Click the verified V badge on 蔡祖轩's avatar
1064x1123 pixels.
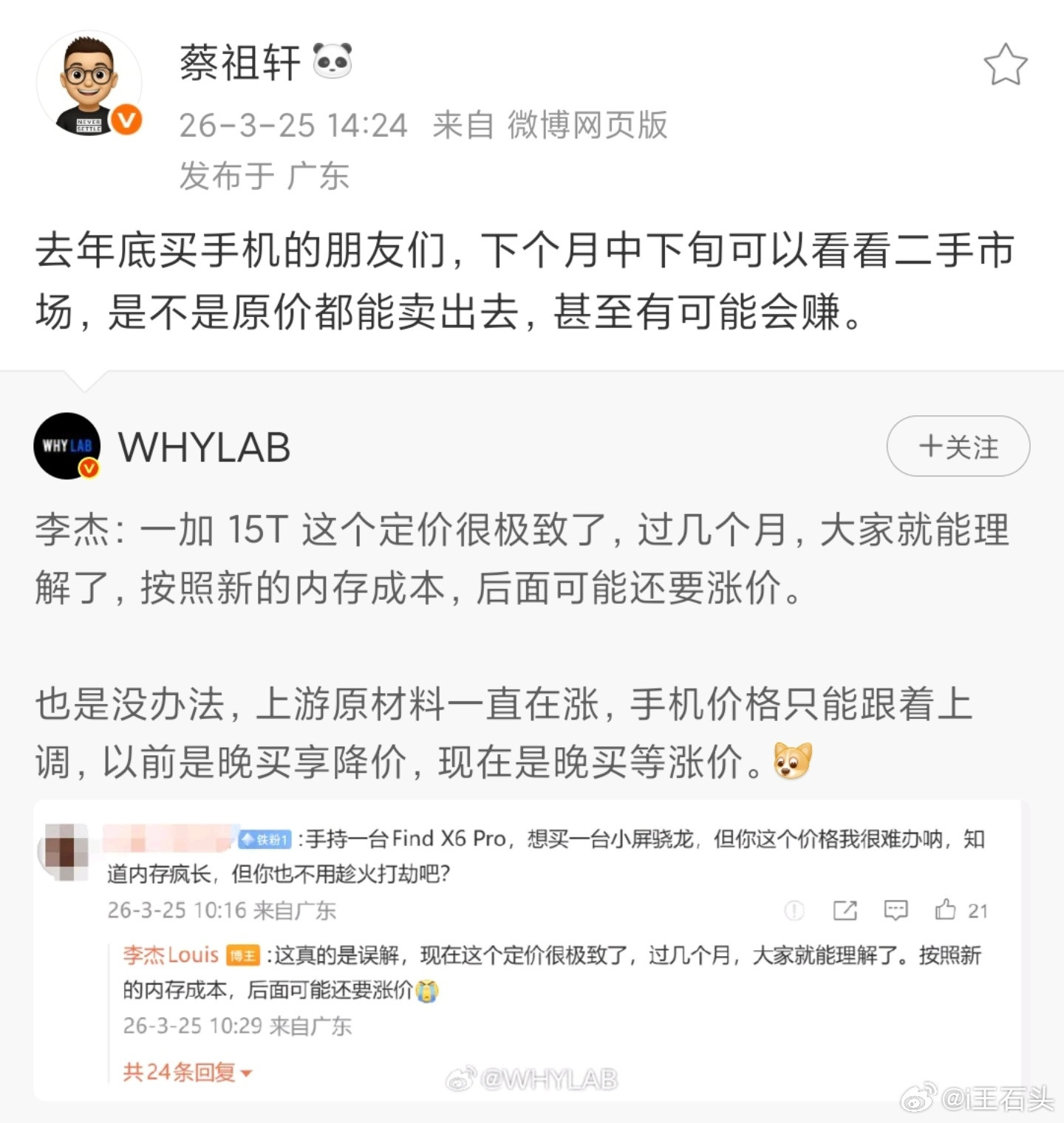(127, 120)
